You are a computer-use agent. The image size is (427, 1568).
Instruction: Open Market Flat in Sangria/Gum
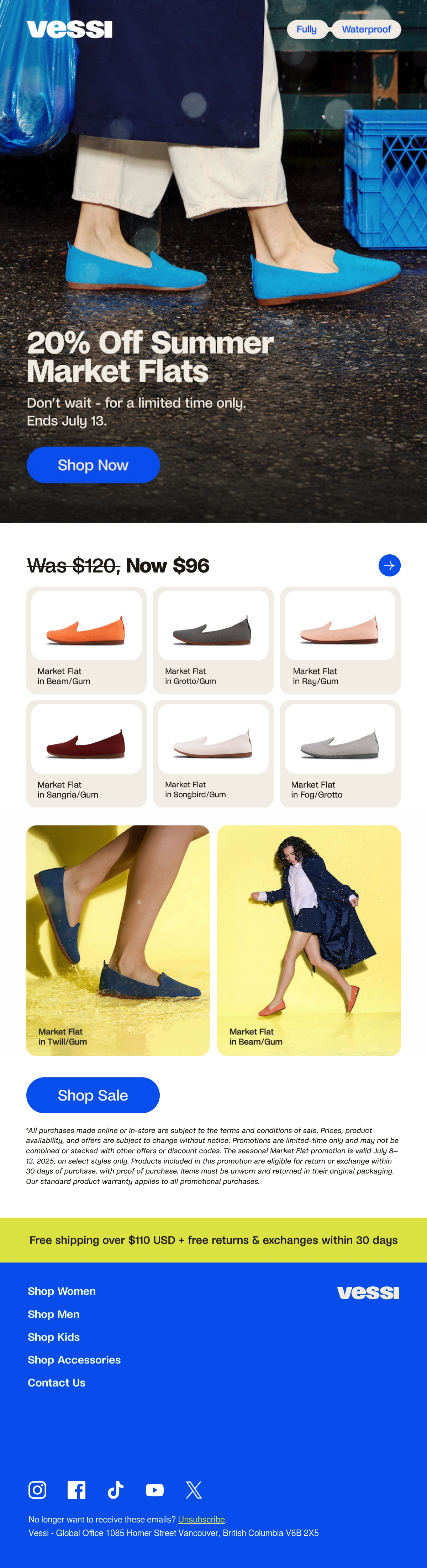coord(86,754)
